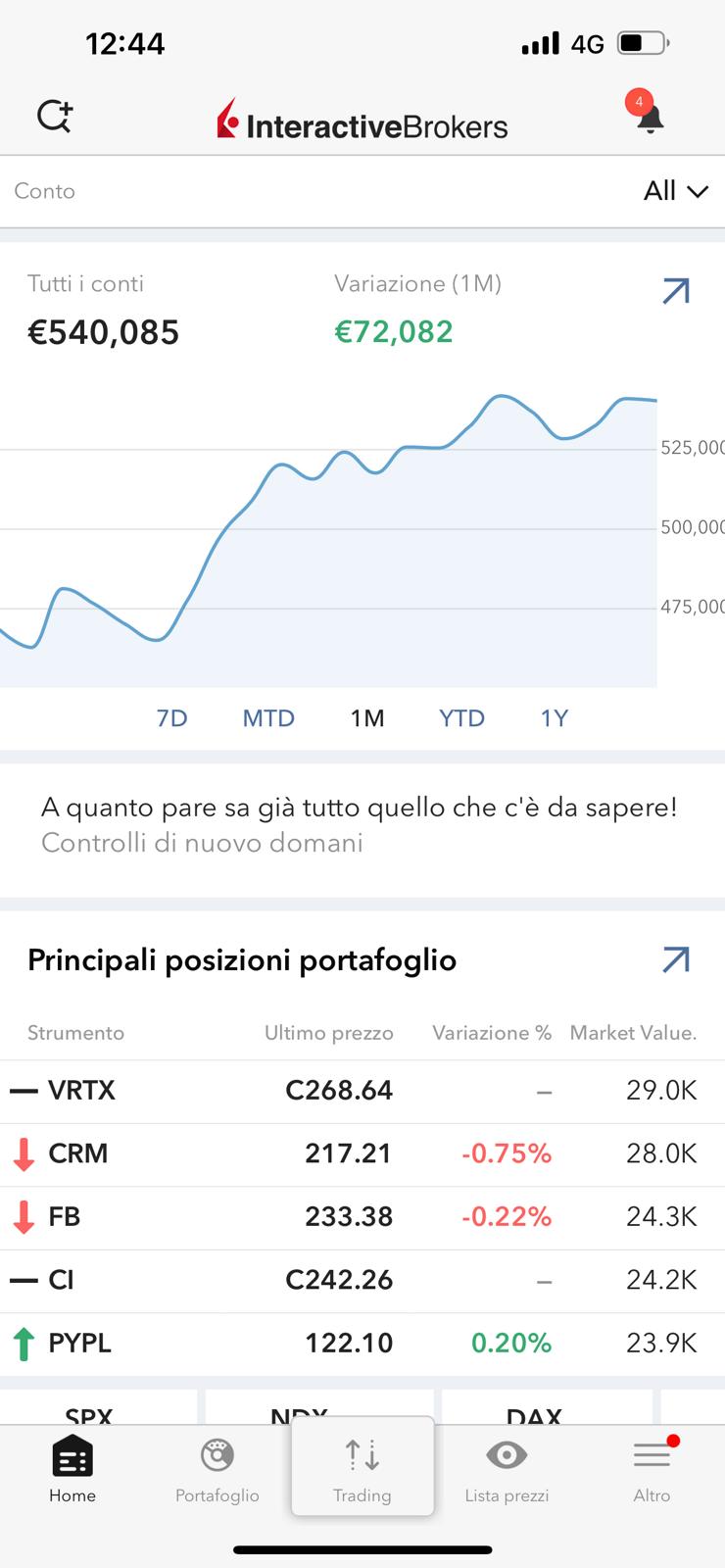The height and width of the screenshot is (1568, 725).
Task: Select the 1M chart range
Action: coord(367,718)
